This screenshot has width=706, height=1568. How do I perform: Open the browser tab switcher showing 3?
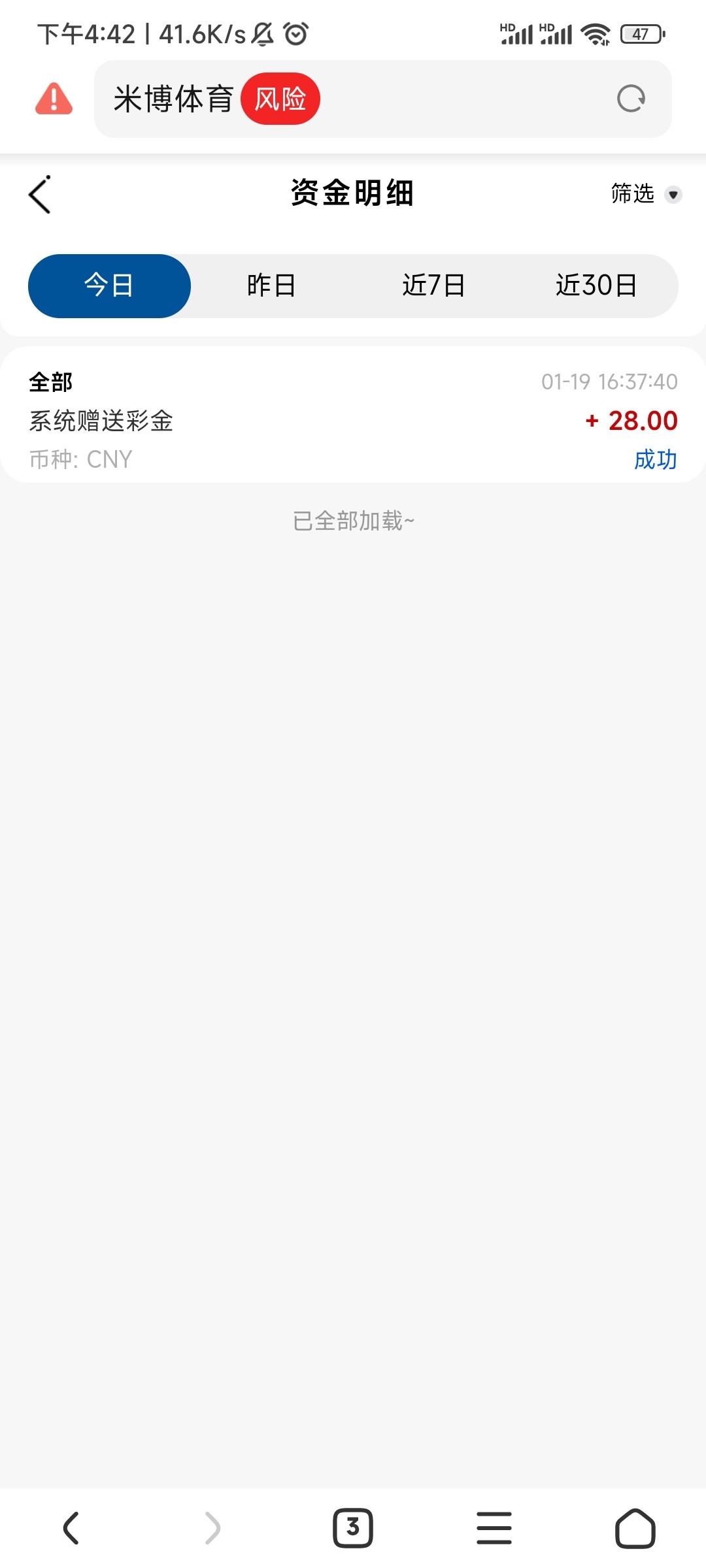coord(353,1528)
